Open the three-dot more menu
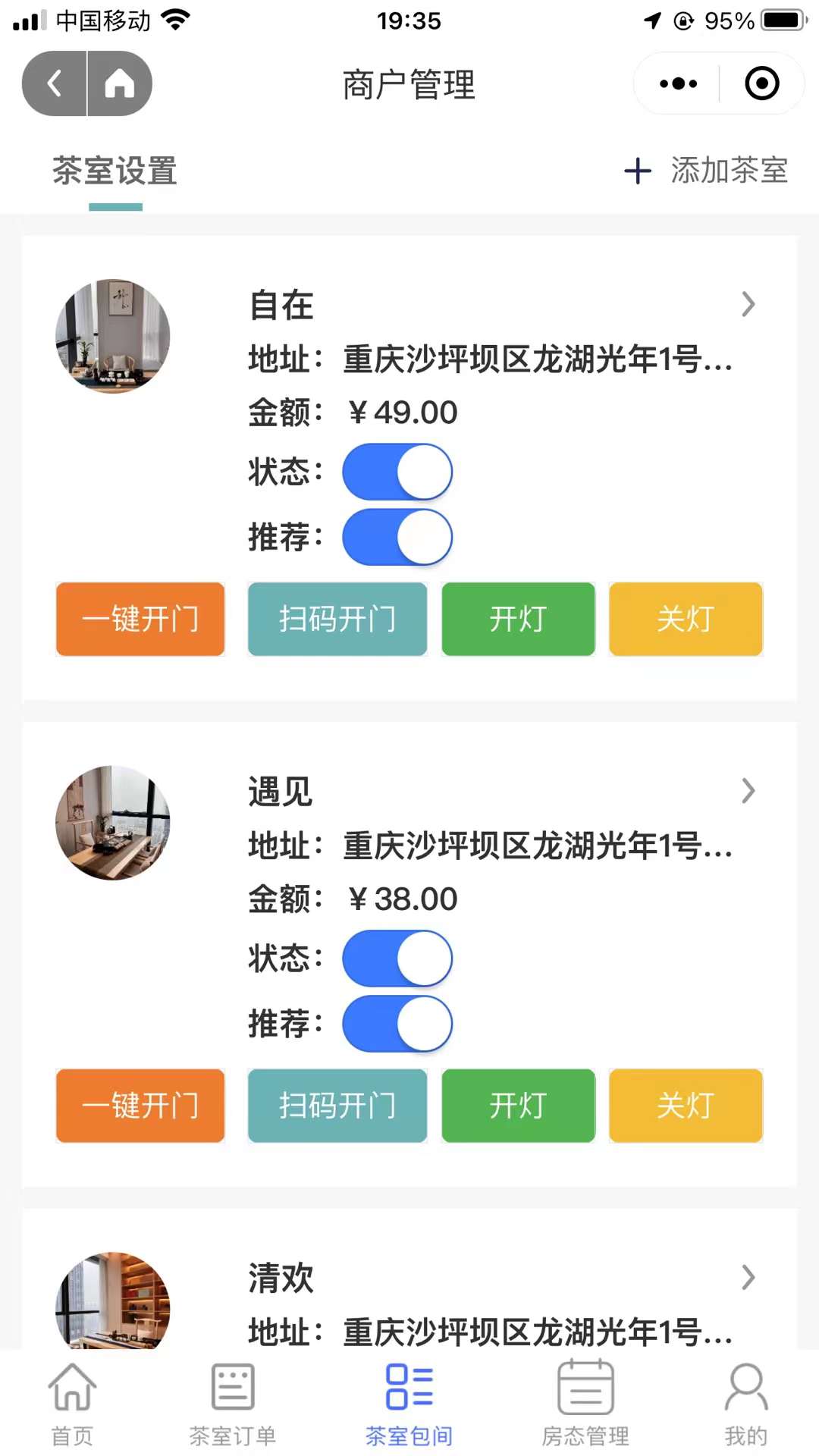 (x=678, y=83)
